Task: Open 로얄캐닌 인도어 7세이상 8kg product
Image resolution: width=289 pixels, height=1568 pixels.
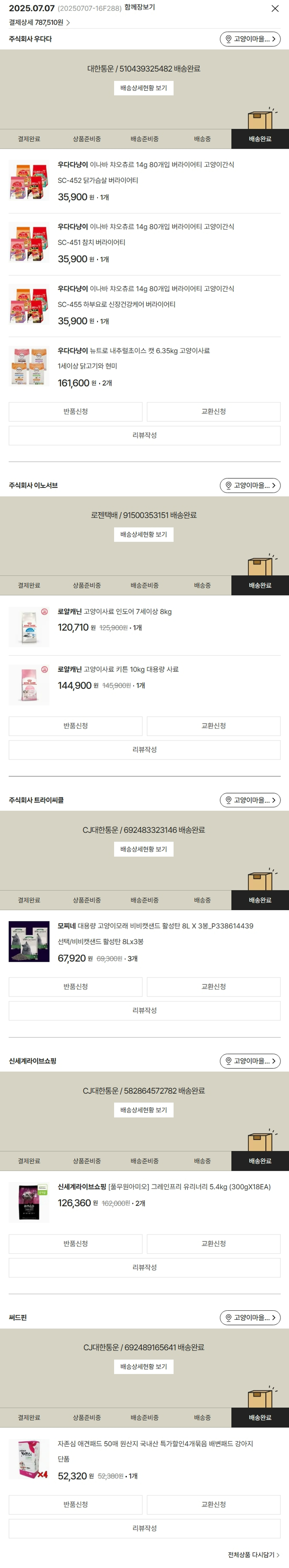Action: (x=114, y=612)
